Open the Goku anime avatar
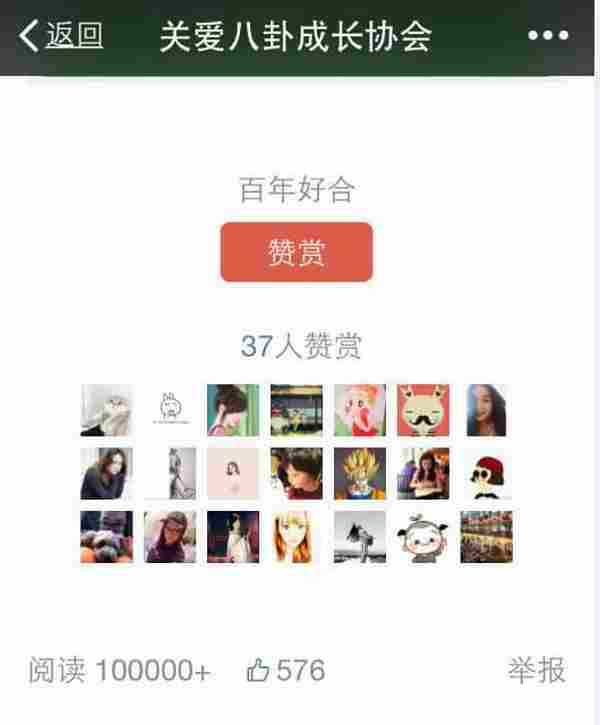 [x=360, y=473]
